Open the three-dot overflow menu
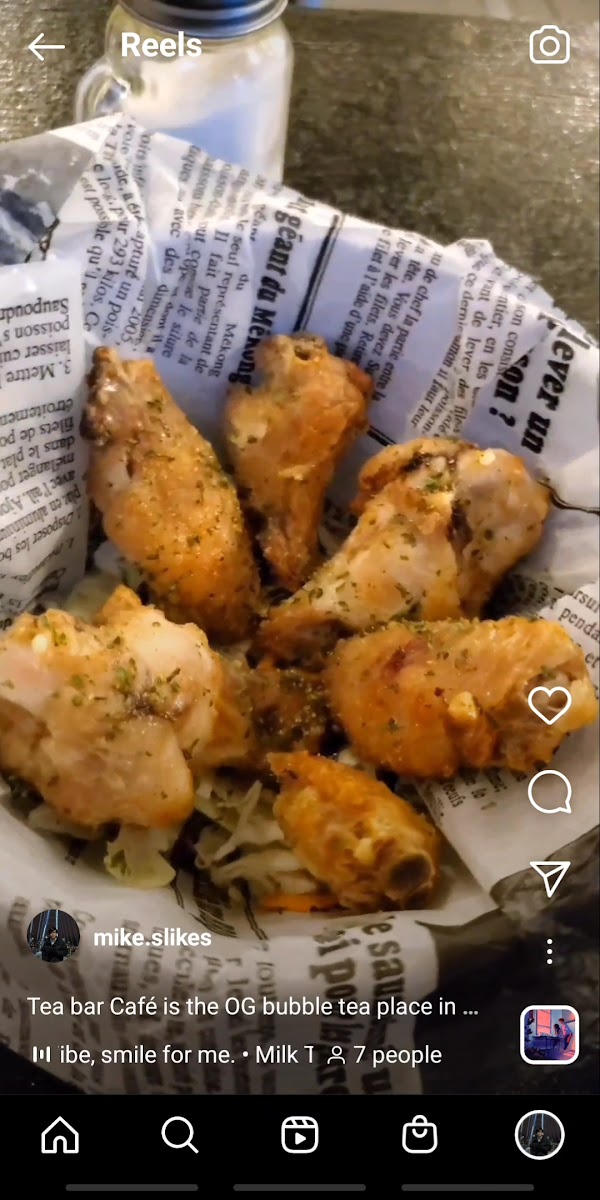This screenshot has height=1200, width=600. 549,951
